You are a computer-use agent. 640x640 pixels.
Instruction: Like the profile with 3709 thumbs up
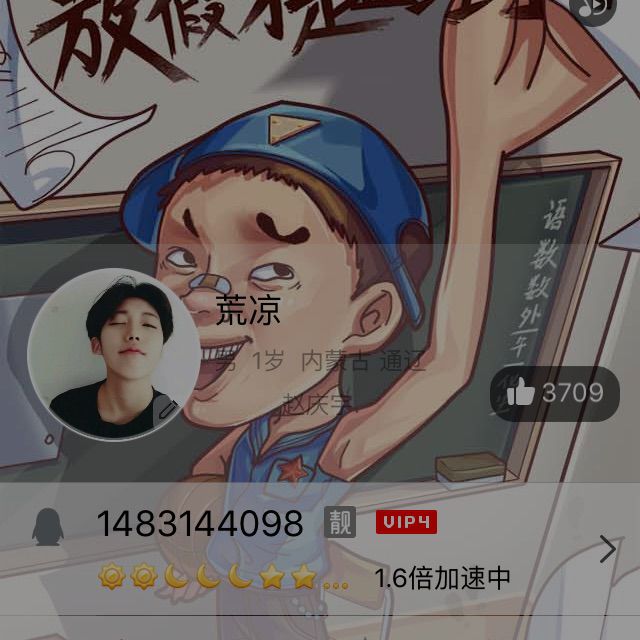click(x=554, y=393)
